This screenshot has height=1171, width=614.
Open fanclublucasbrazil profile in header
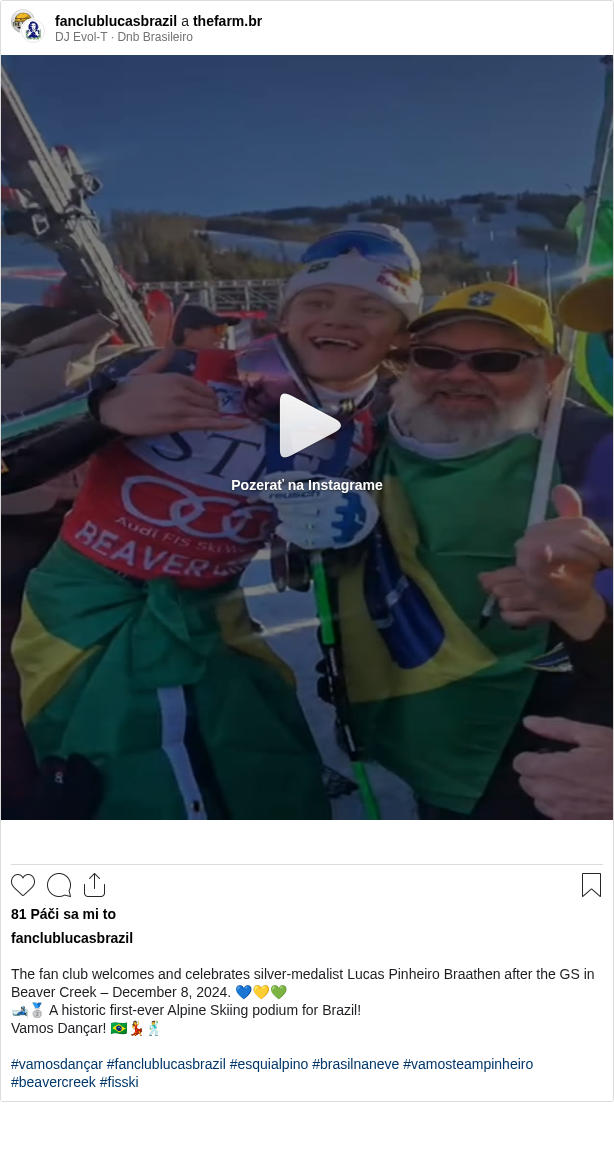[115, 21]
